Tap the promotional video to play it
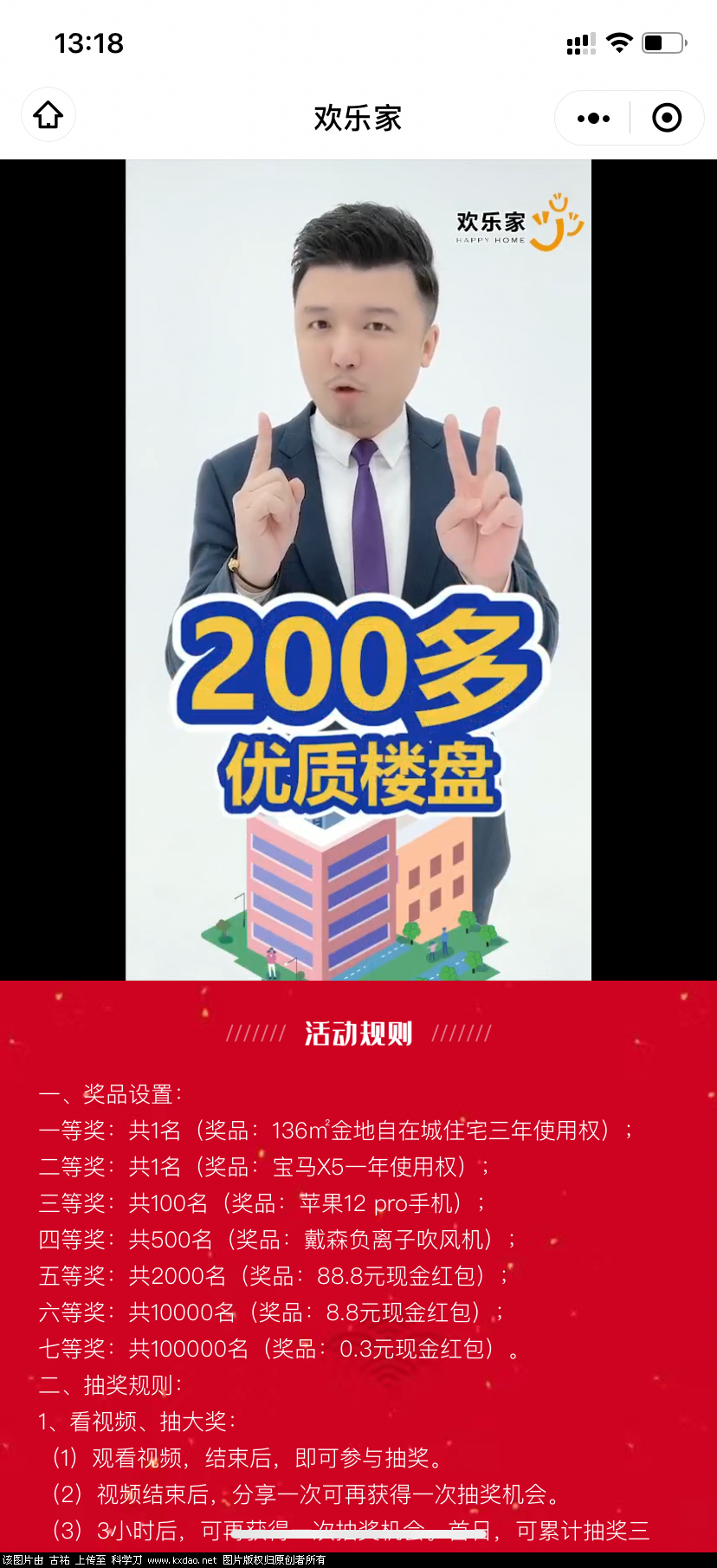Viewport: 717px width, 1568px height. tap(358, 569)
